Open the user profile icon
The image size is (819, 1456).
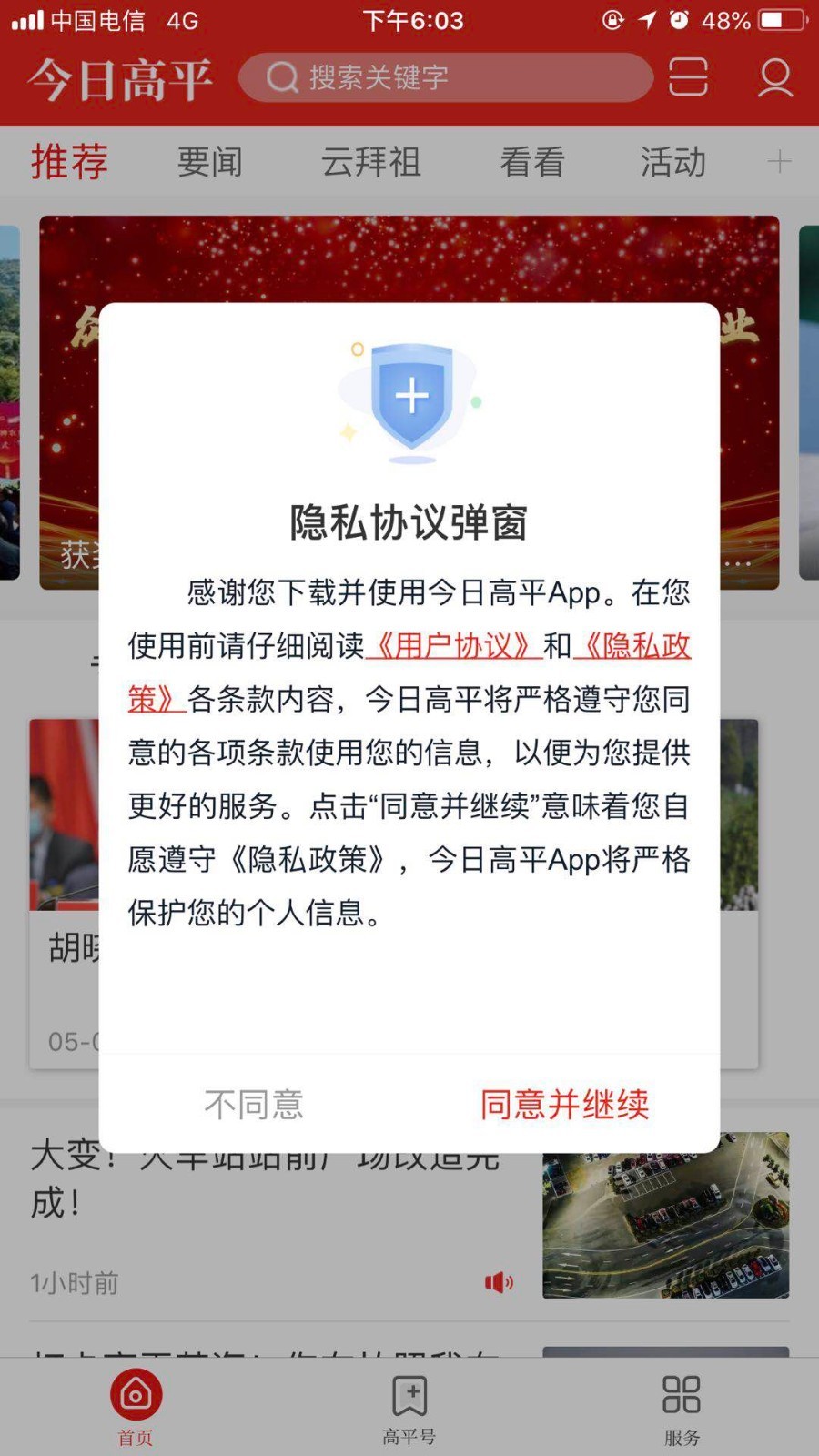point(775,77)
